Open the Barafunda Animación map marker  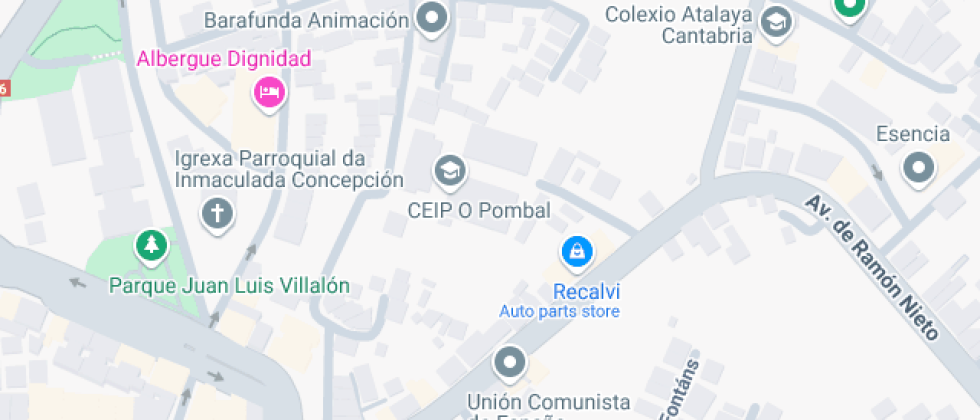[432, 18]
